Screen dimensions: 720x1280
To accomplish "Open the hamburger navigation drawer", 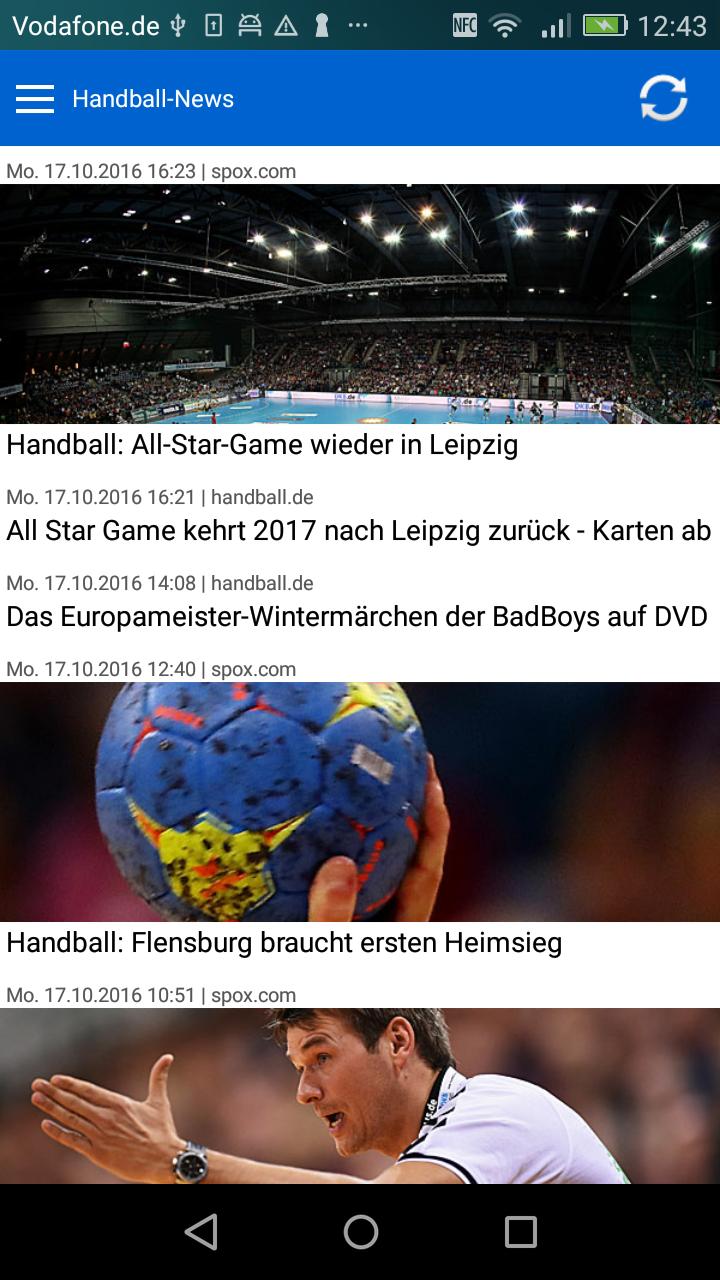I will [x=35, y=99].
